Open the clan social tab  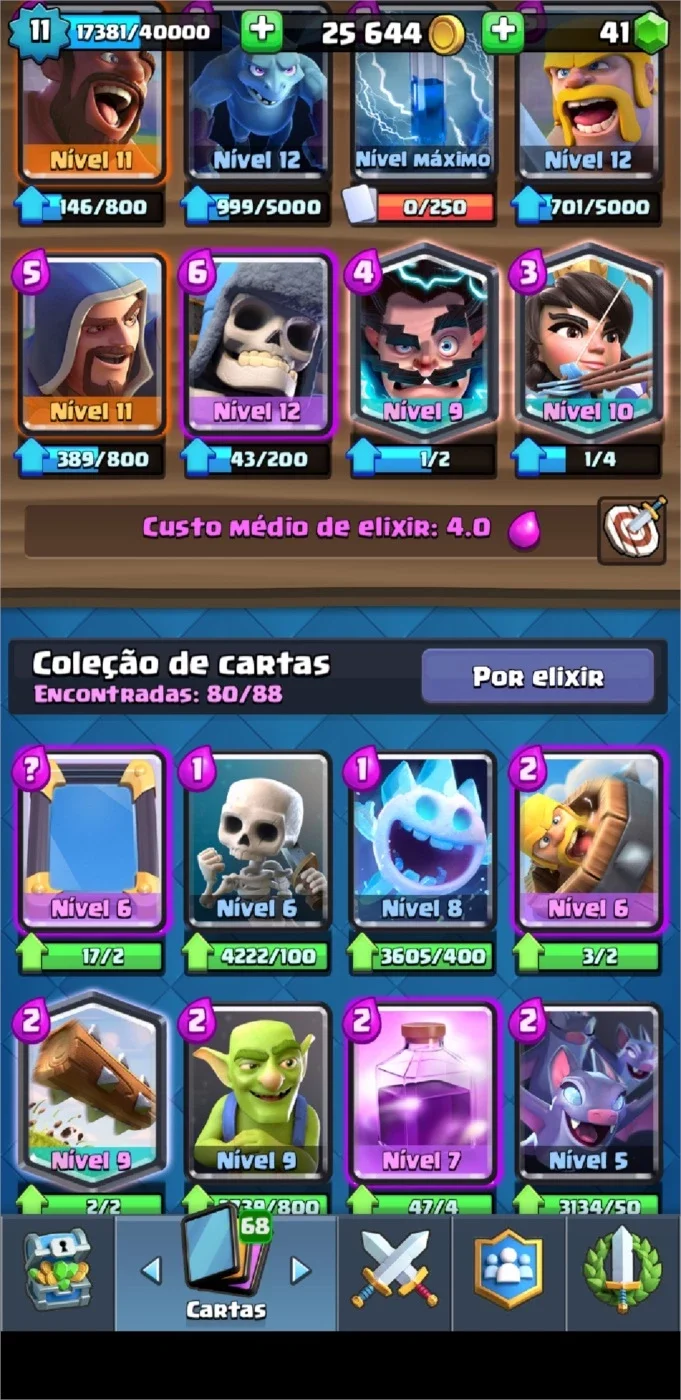point(509,1271)
